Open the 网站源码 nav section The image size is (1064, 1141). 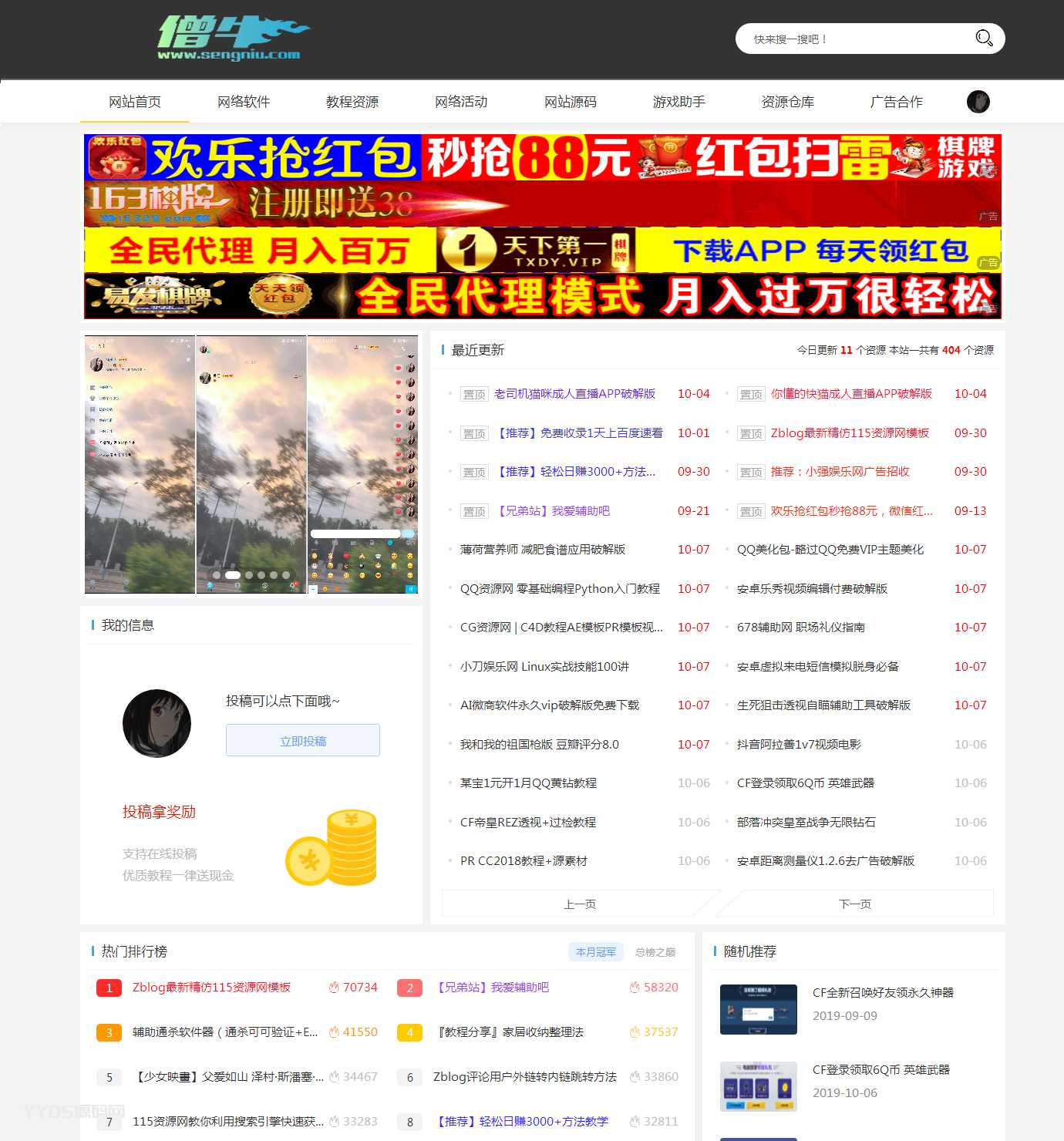[571, 102]
